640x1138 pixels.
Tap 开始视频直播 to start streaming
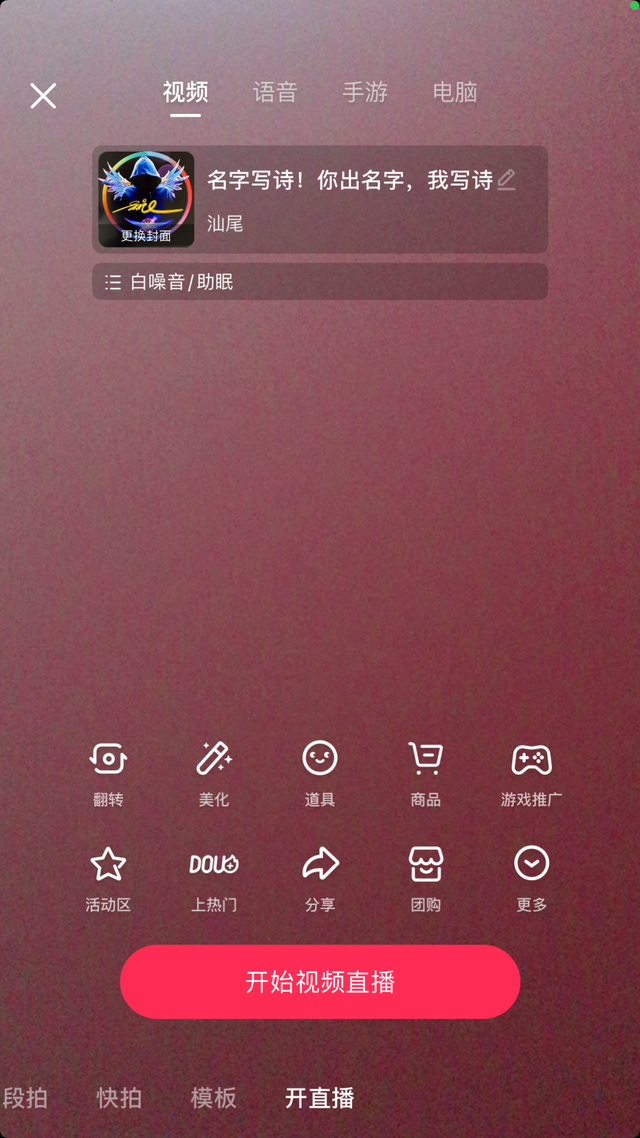pos(320,982)
